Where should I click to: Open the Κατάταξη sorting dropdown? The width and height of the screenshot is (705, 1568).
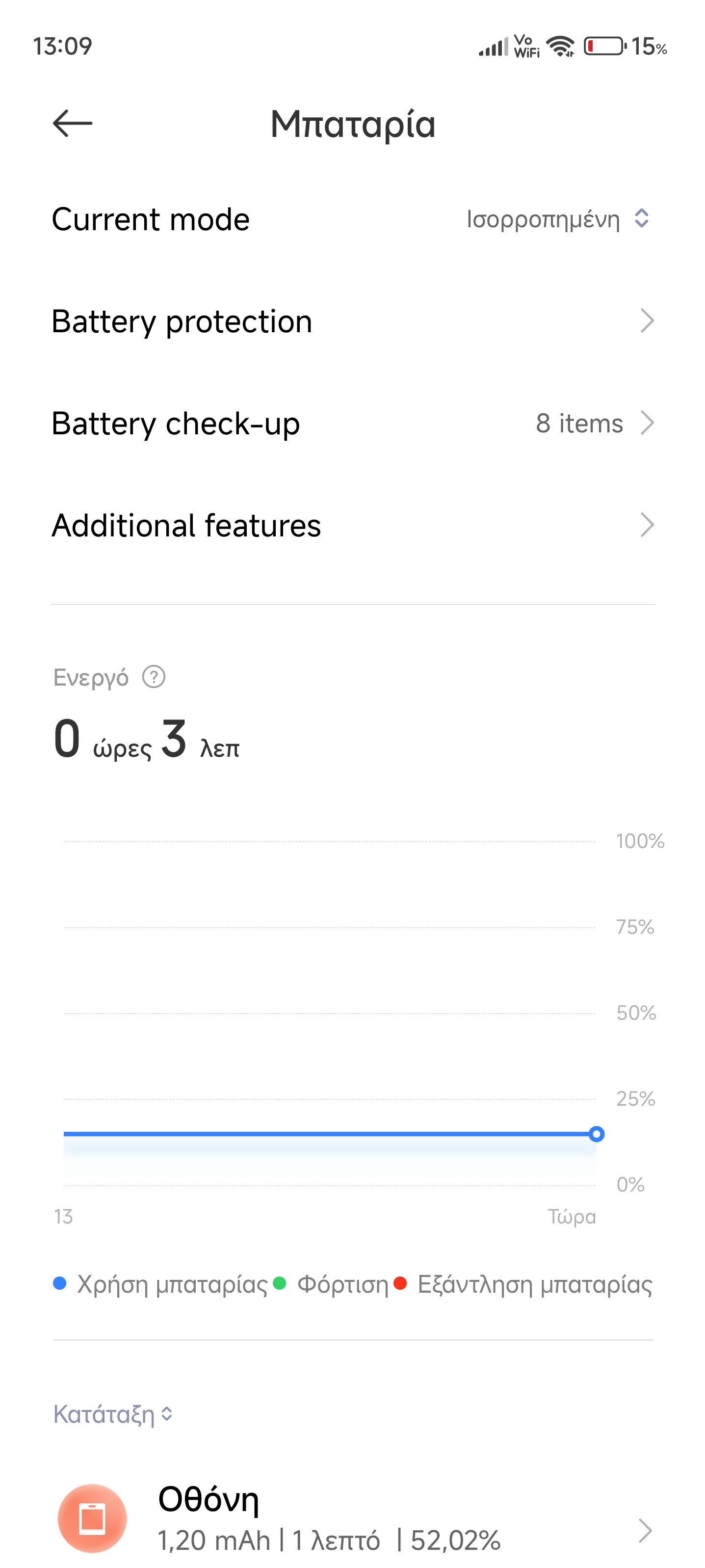(x=113, y=1414)
